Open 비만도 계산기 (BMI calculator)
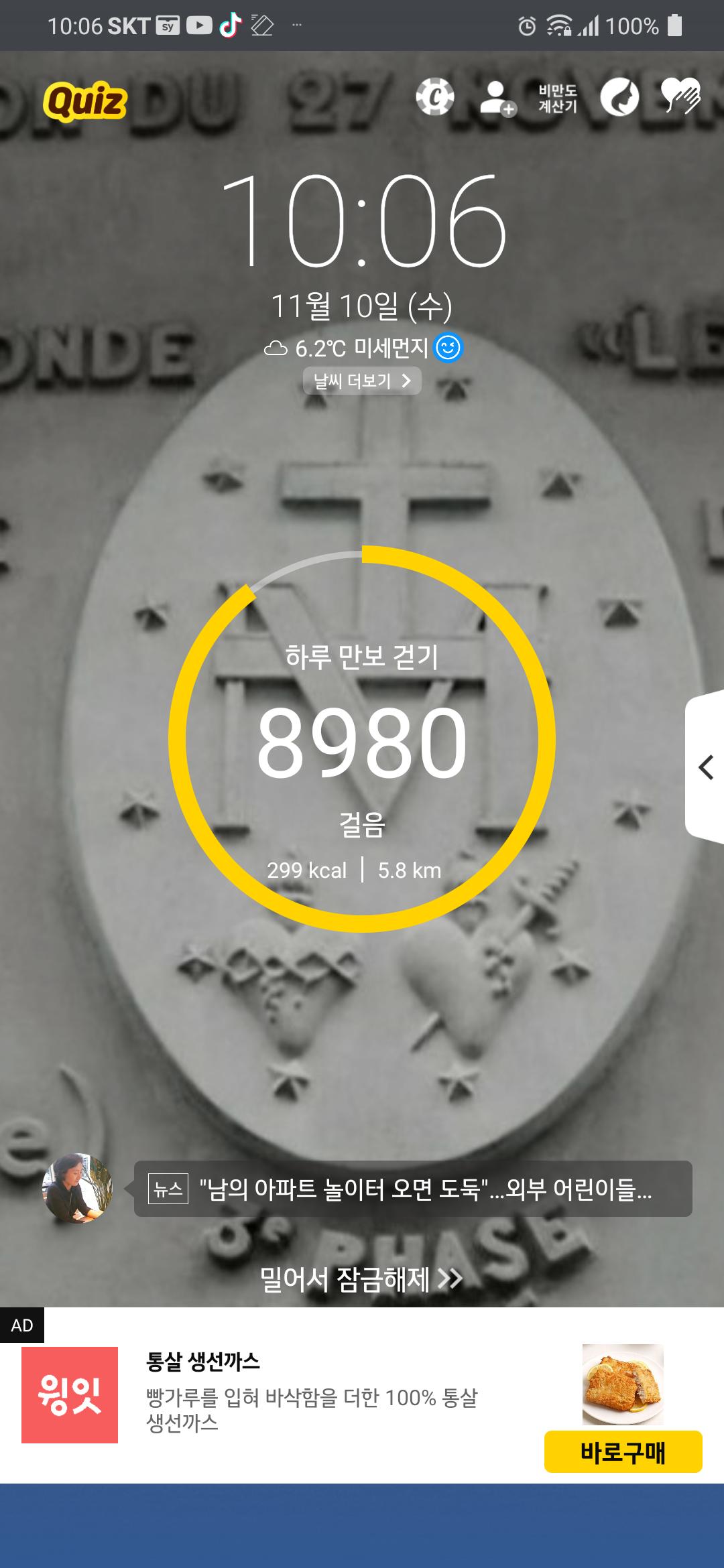 pyautogui.click(x=558, y=99)
